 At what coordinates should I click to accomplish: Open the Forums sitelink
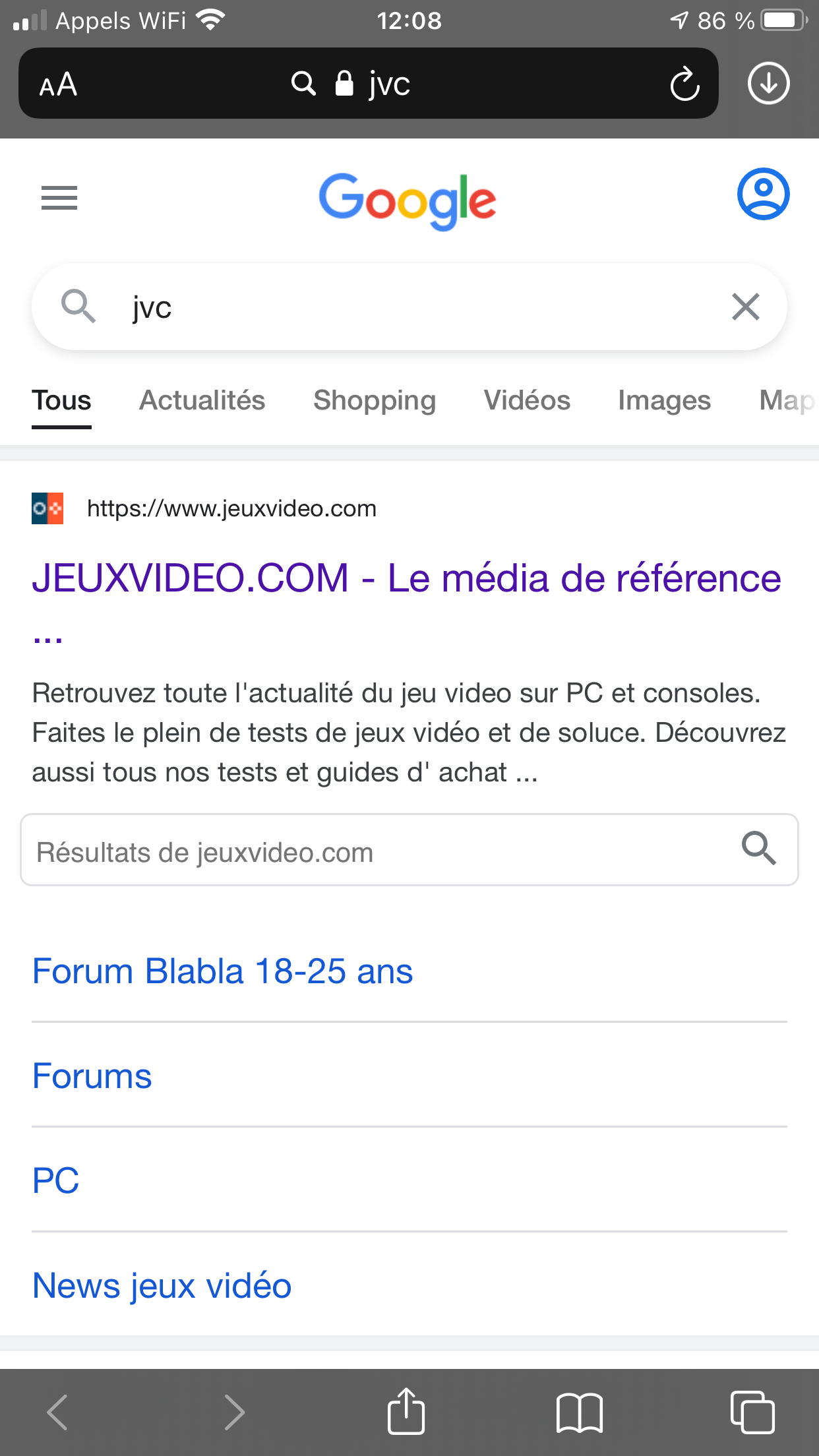[x=92, y=1076]
